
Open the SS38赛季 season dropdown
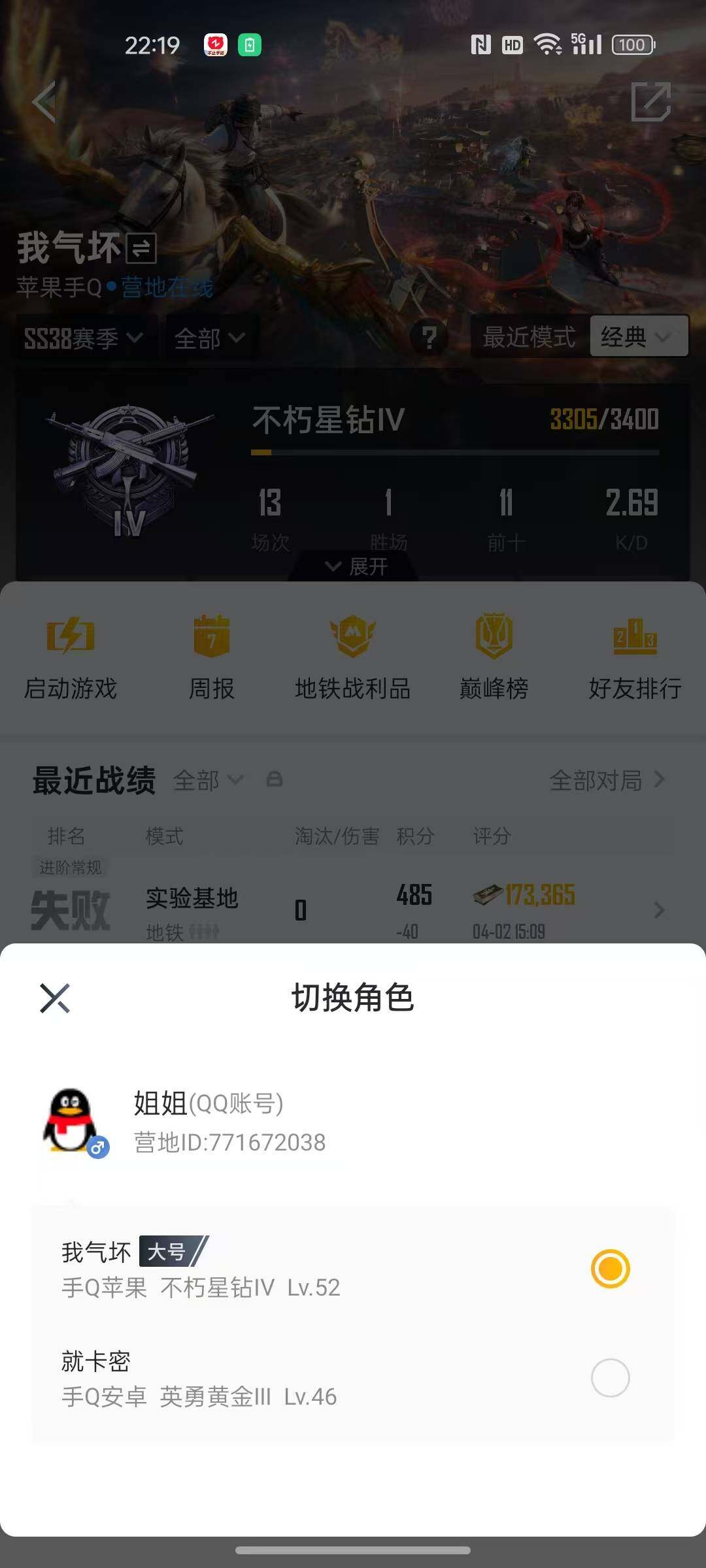82,337
